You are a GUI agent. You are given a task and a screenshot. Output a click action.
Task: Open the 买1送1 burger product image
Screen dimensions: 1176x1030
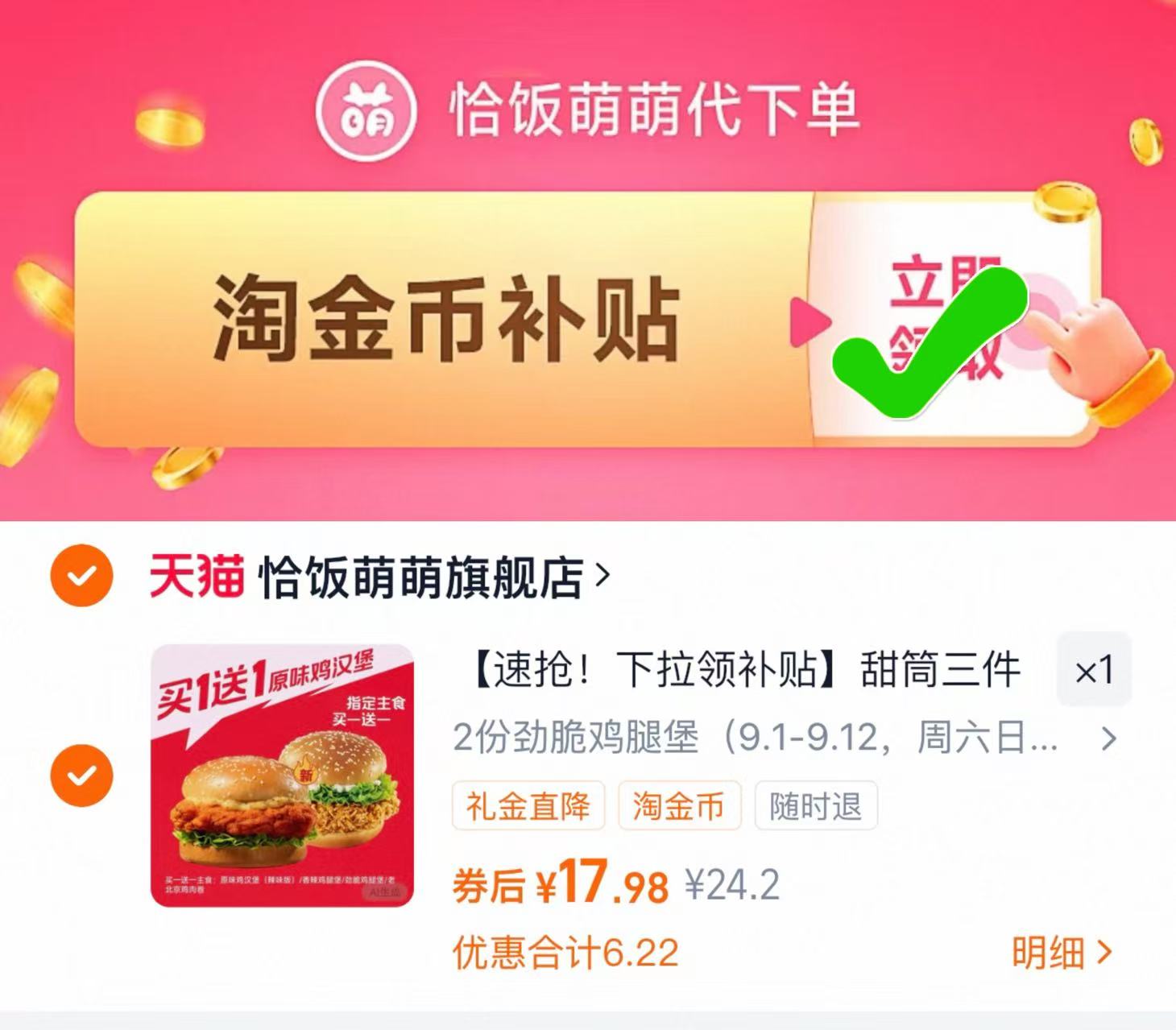coord(283,775)
